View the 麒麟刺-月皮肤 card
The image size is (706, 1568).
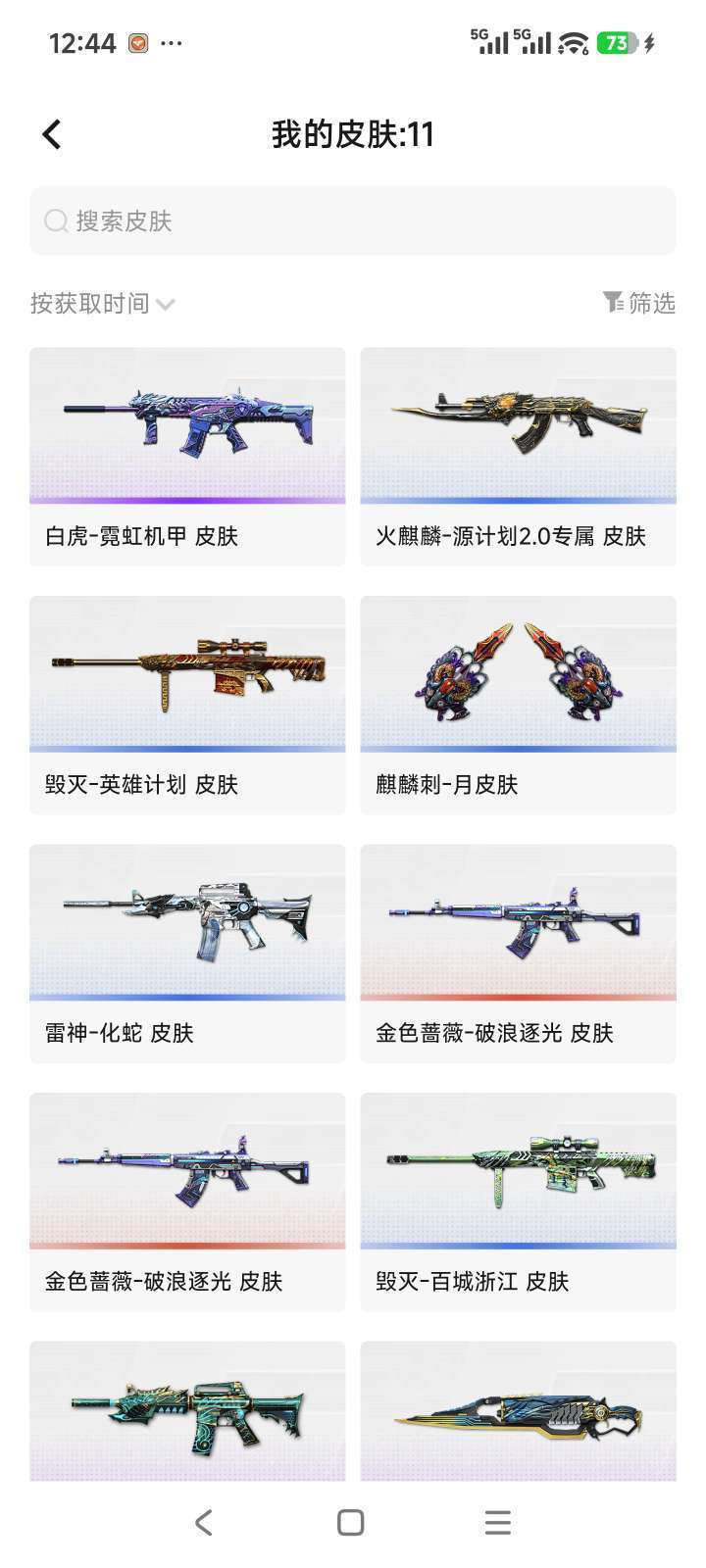point(519,705)
